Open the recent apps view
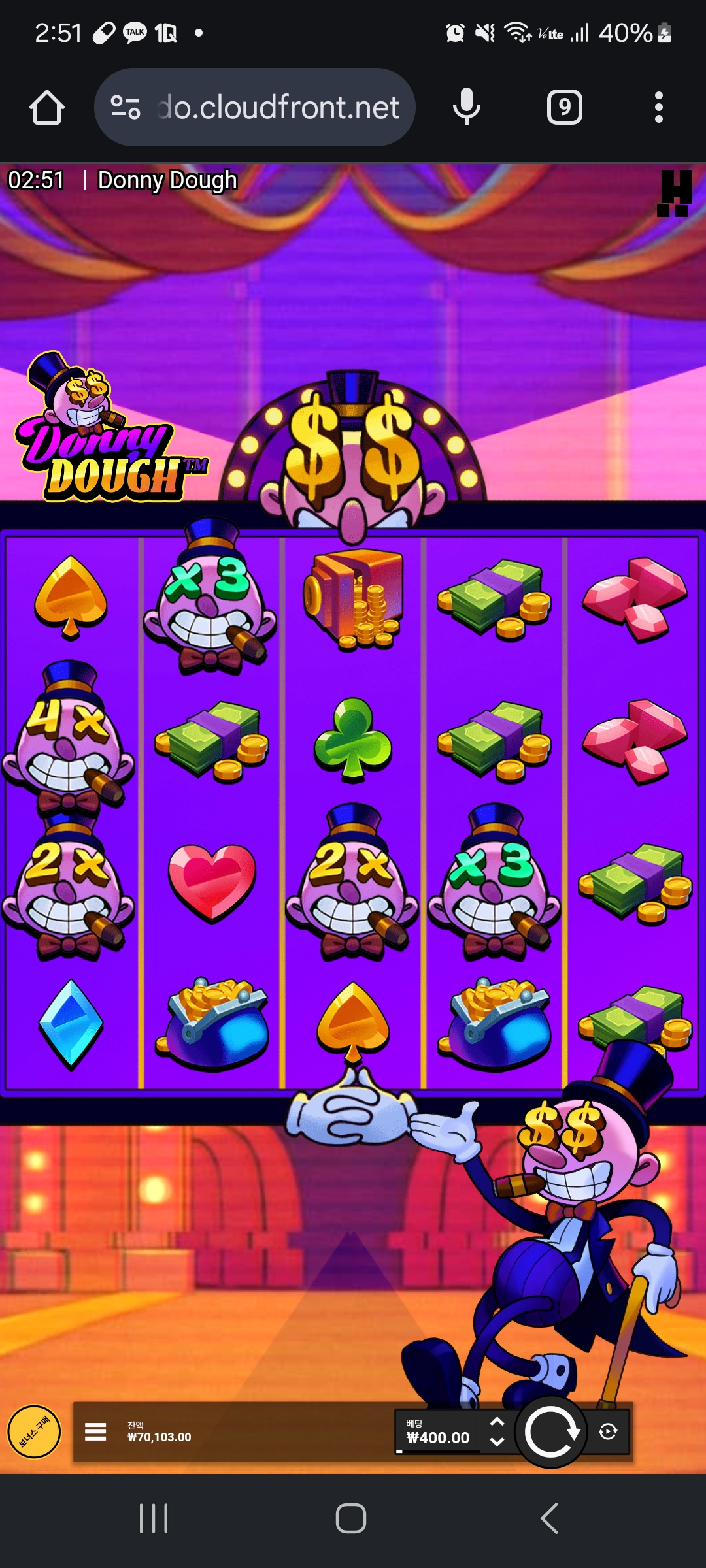Image resolution: width=706 pixels, height=1568 pixels. coord(154,1518)
